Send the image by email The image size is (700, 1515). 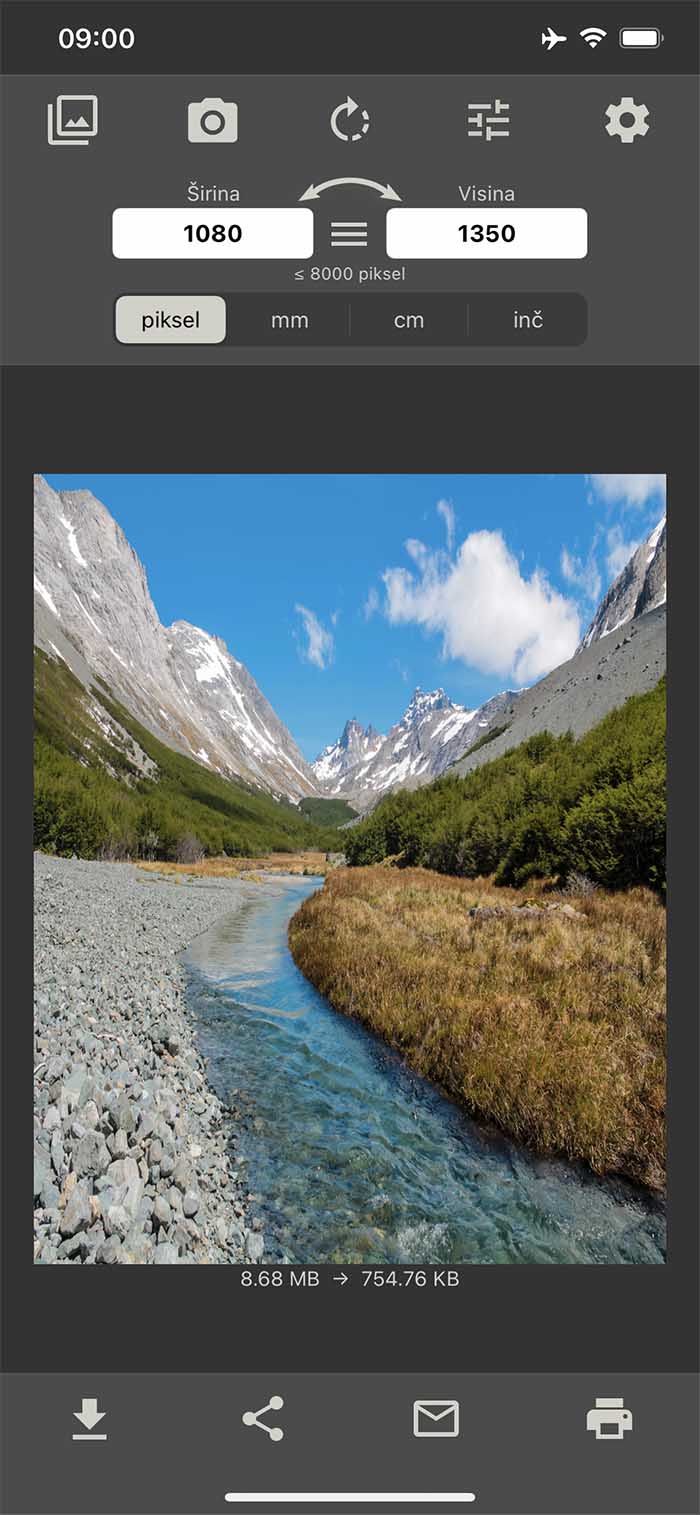point(436,1419)
